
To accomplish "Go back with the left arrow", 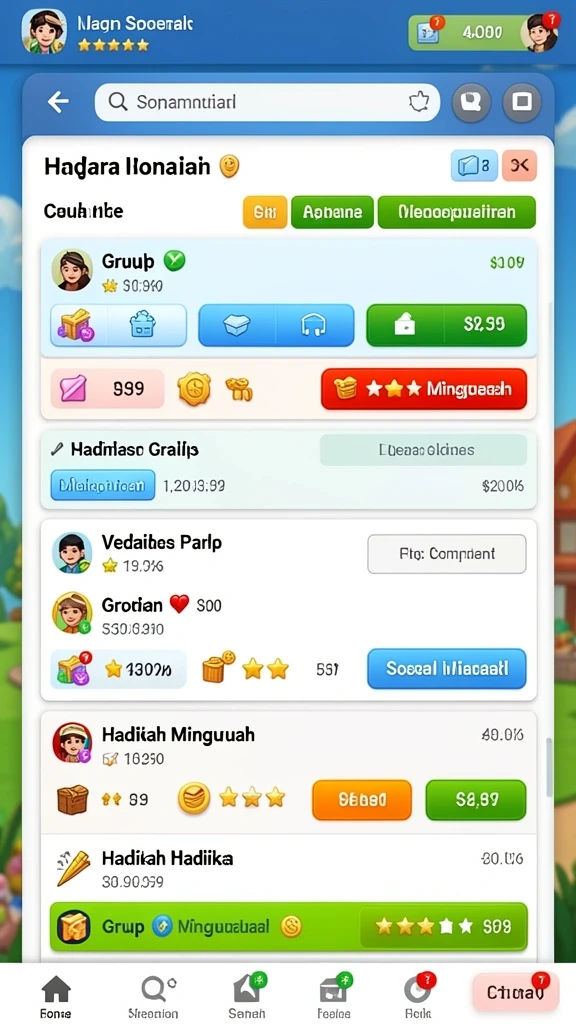I will pyautogui.click(x=59, y=102).
